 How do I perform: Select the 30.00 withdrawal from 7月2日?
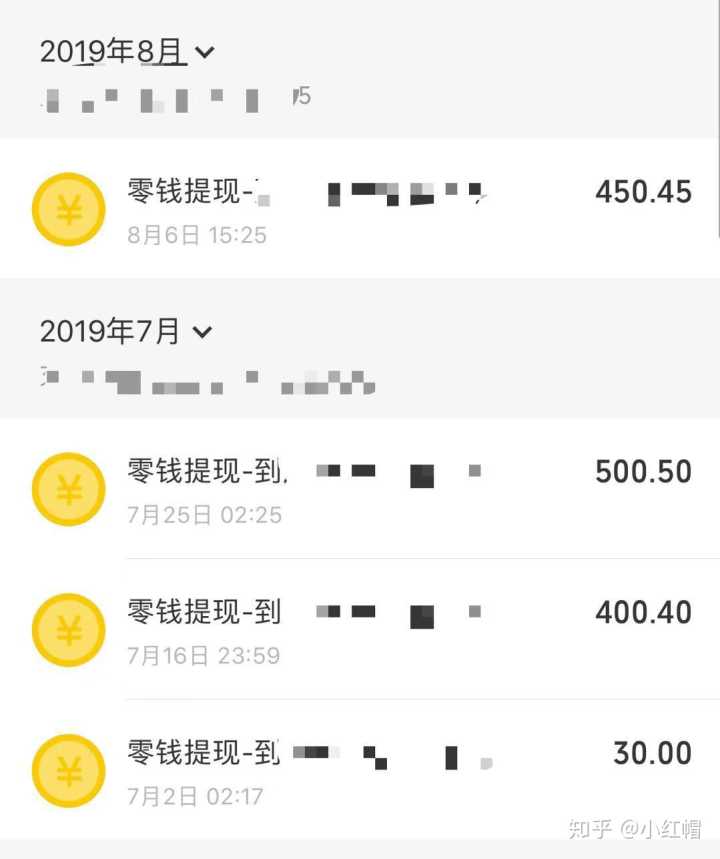pyautogui.click(x=360, y=771)
